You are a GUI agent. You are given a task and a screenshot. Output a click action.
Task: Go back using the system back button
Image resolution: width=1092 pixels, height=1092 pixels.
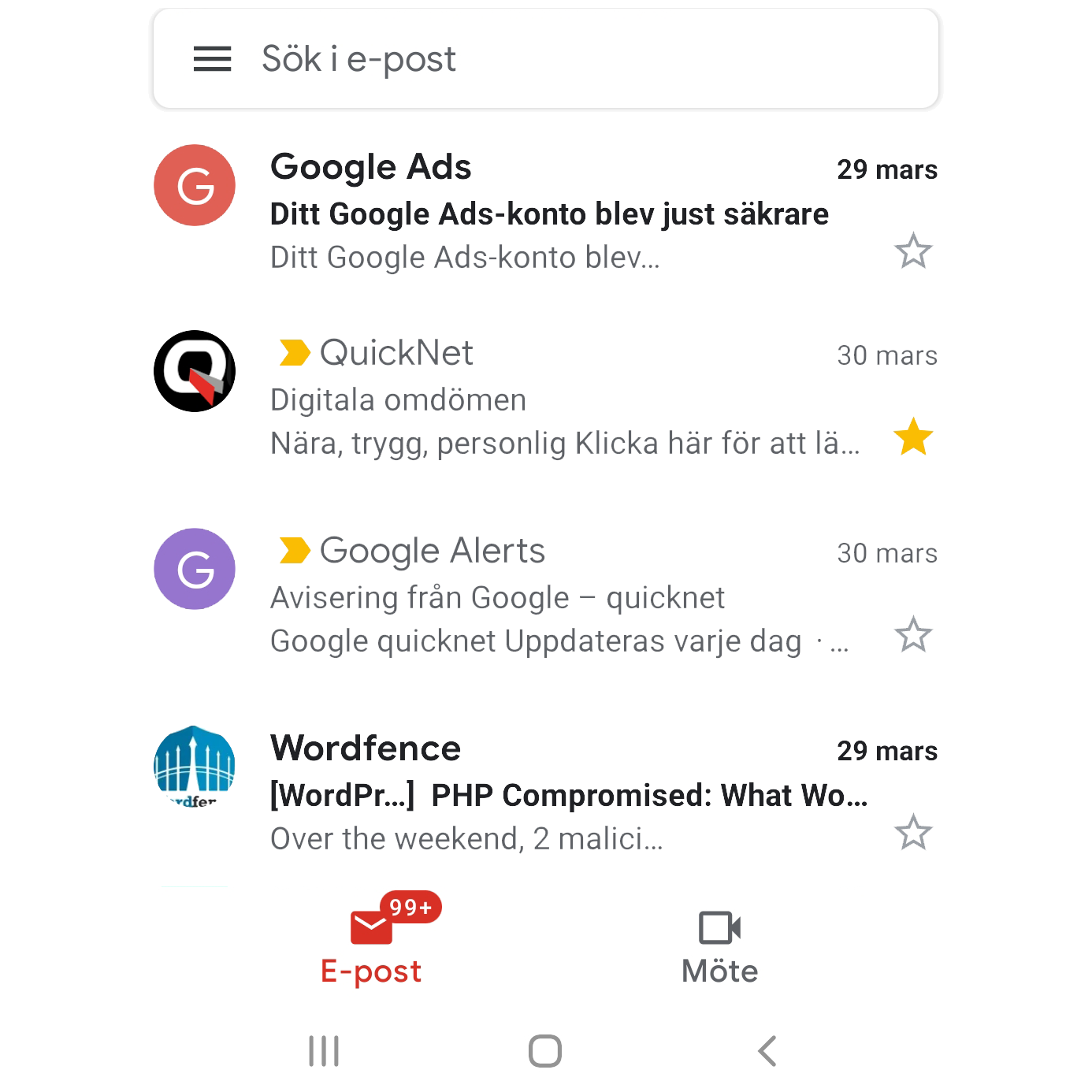click(767, 1051)
